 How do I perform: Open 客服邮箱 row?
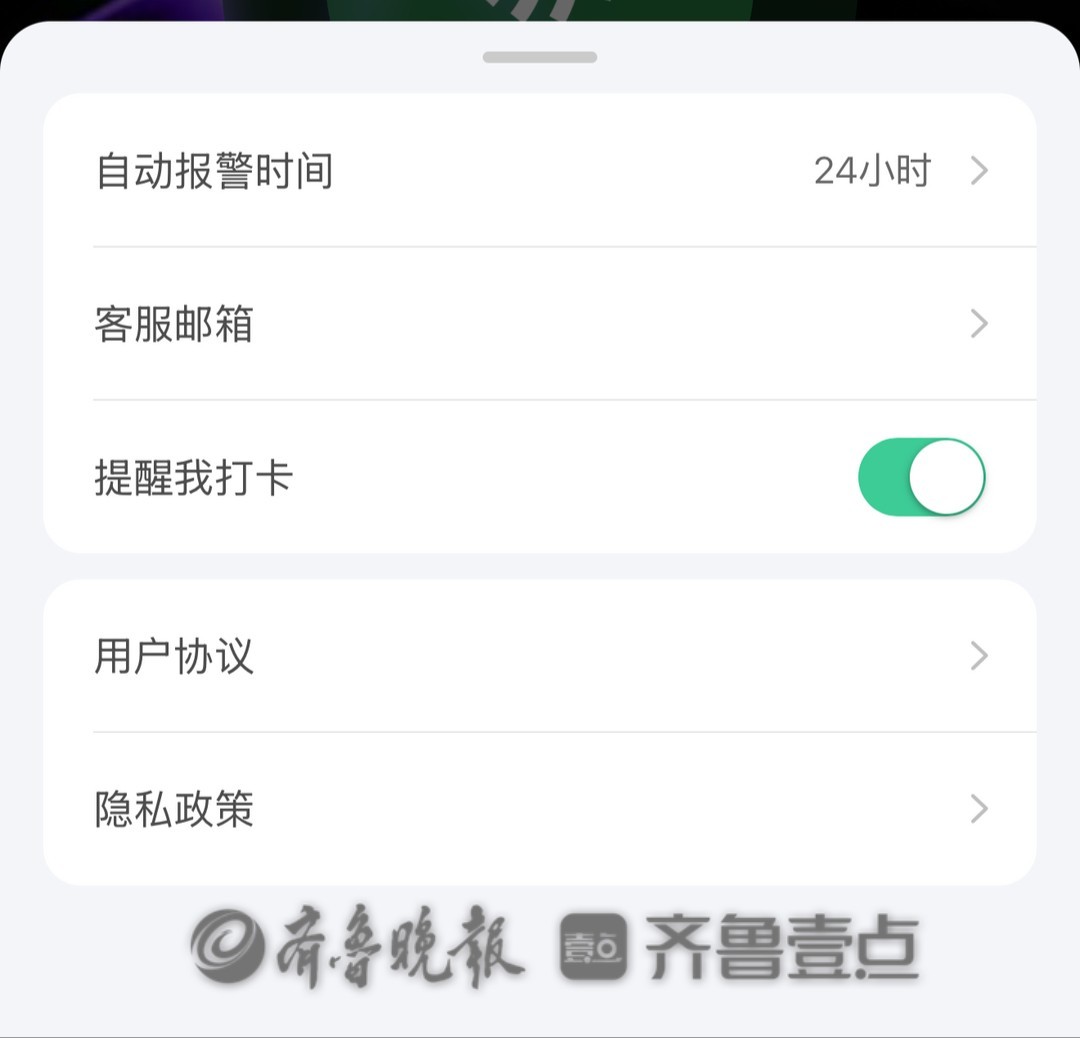pyautogui.click(x=540, y=324)
